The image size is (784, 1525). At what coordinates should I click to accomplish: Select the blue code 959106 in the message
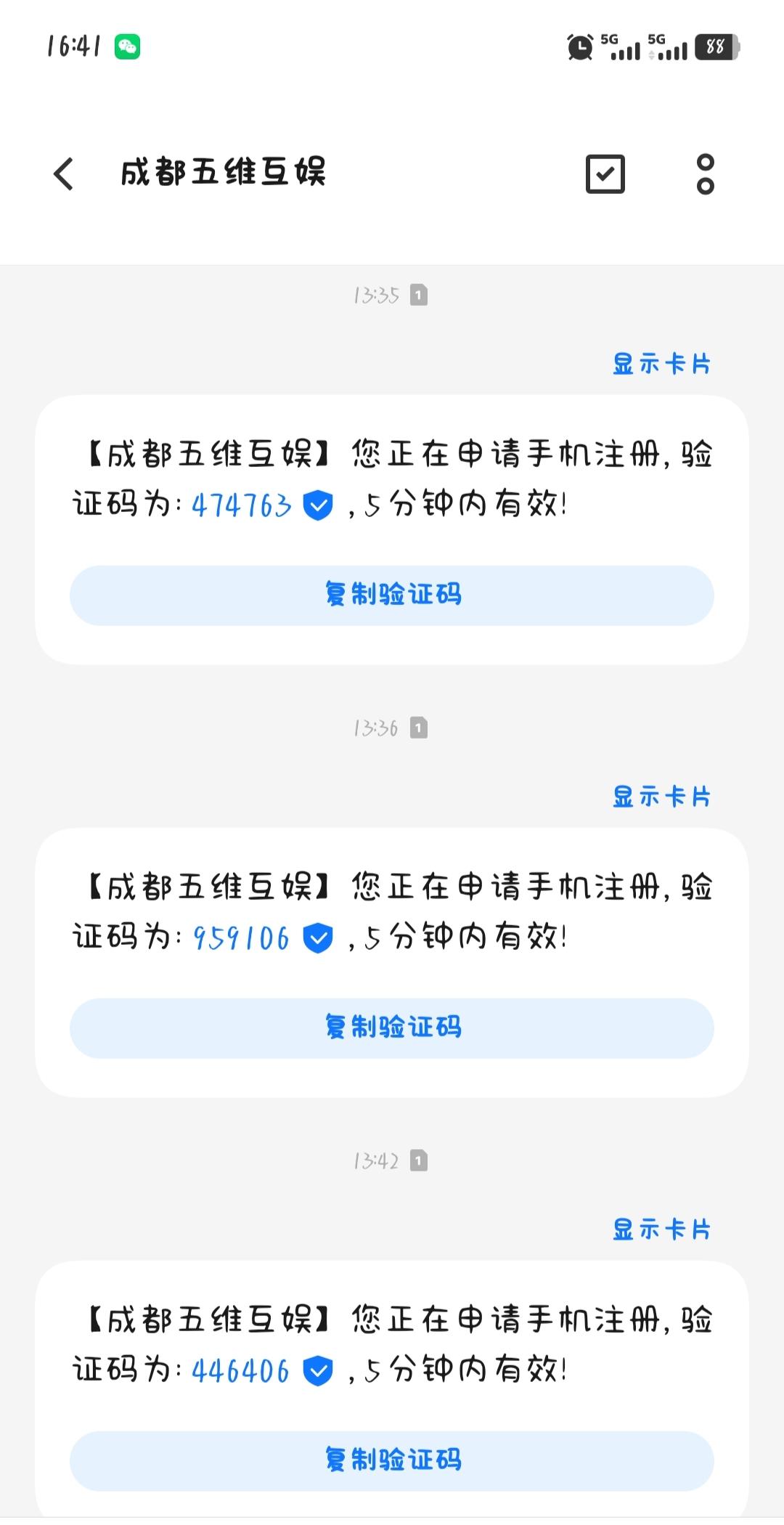[x=242, y=938]
